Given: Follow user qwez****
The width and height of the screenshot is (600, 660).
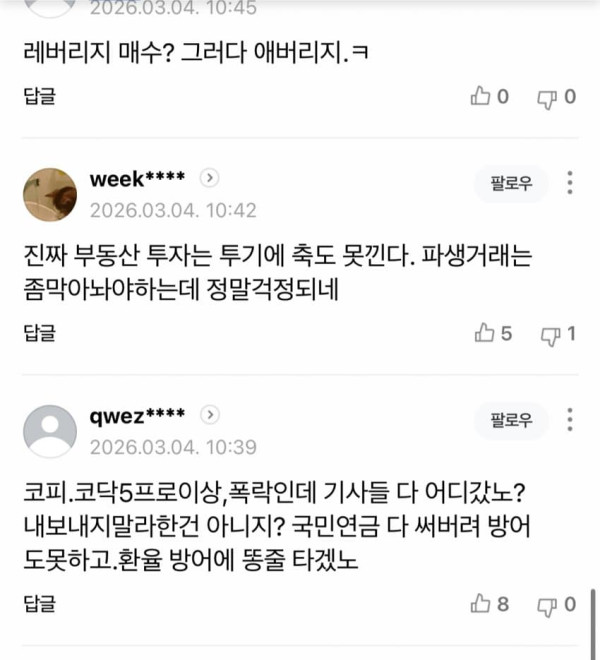Looking at the screenshot, I should point(511,420).
